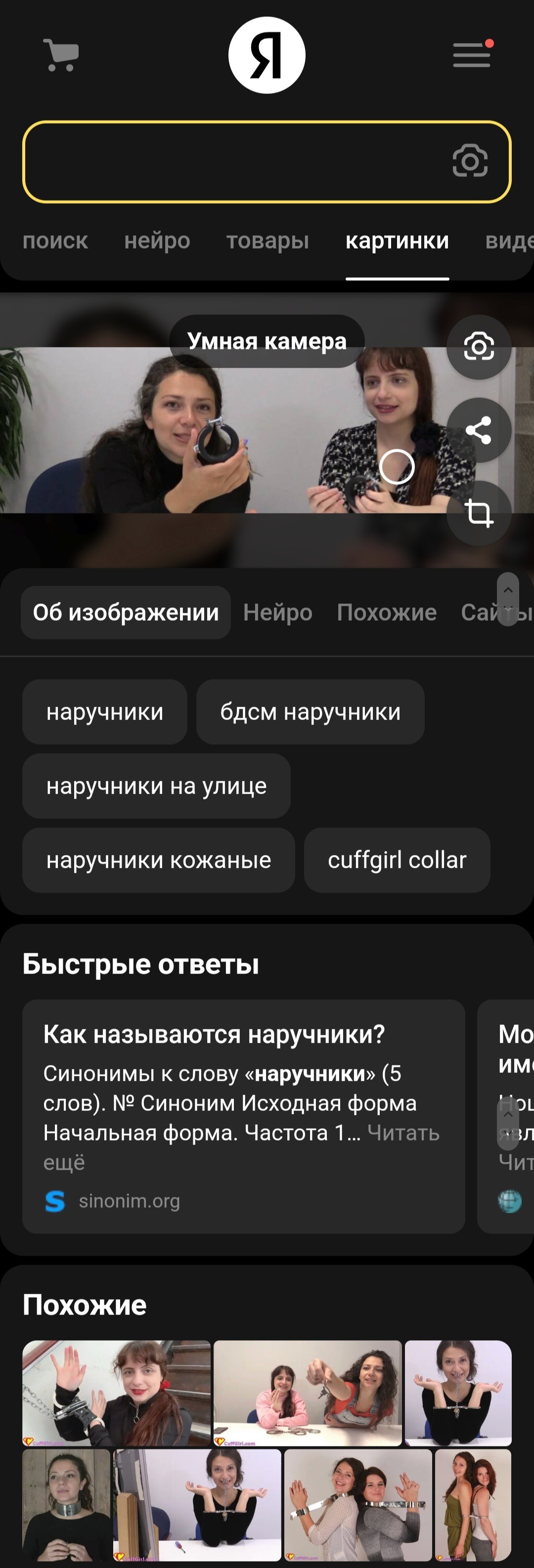
Task: Open camera search inside the search box
Action: tap(470, 161)
